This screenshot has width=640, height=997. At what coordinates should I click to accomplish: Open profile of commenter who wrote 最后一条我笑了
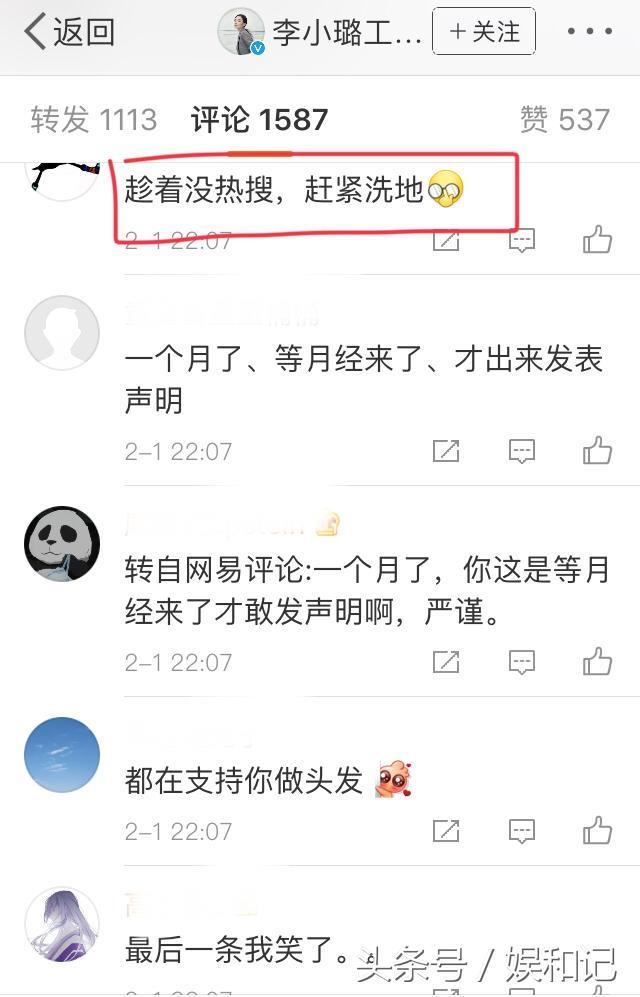[x=62, y=923]
